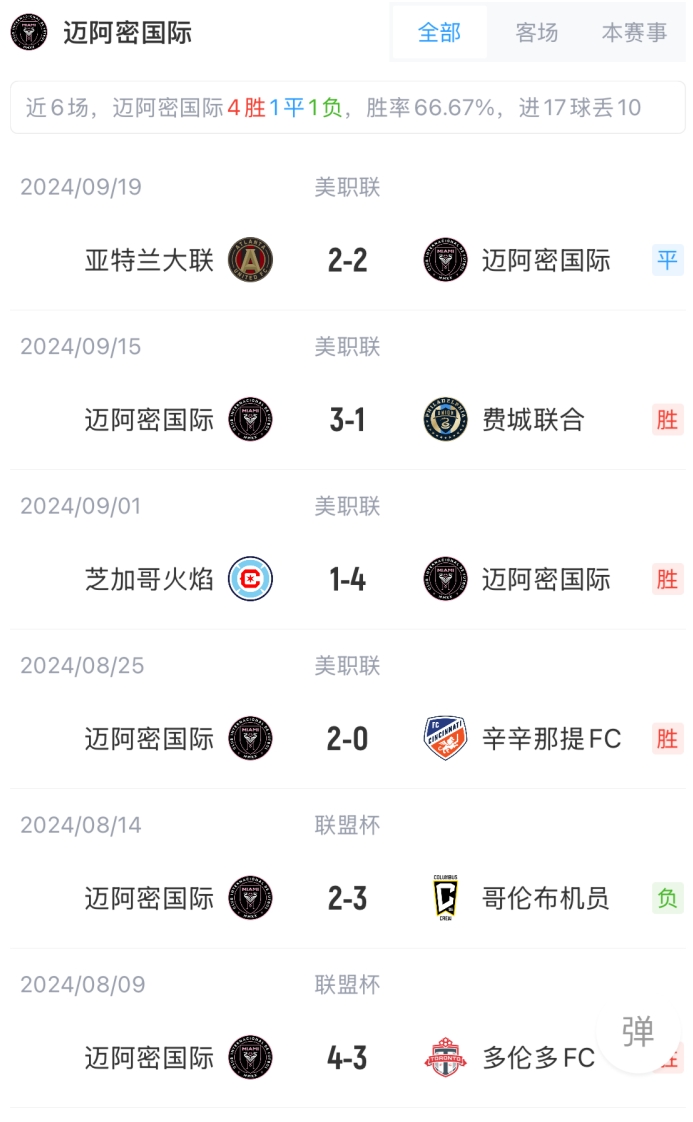Switch to the 客场 tab
The width and height of the screenshot is (693, 1122).
[x=537, y=32]
